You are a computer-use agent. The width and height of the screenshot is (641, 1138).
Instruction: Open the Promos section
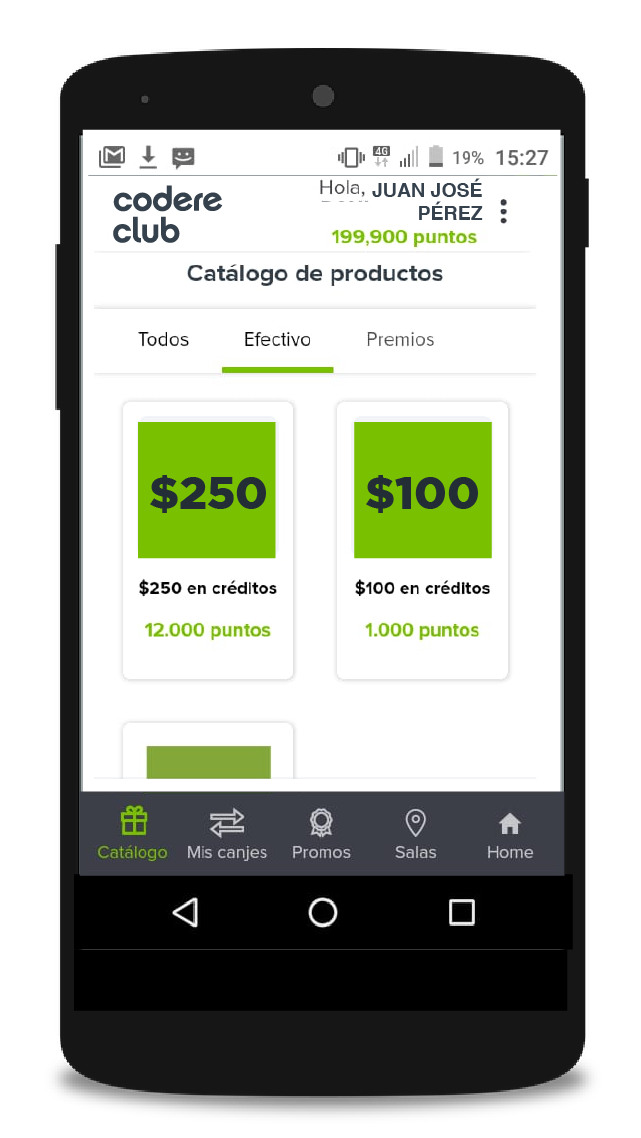click(321, 835)
